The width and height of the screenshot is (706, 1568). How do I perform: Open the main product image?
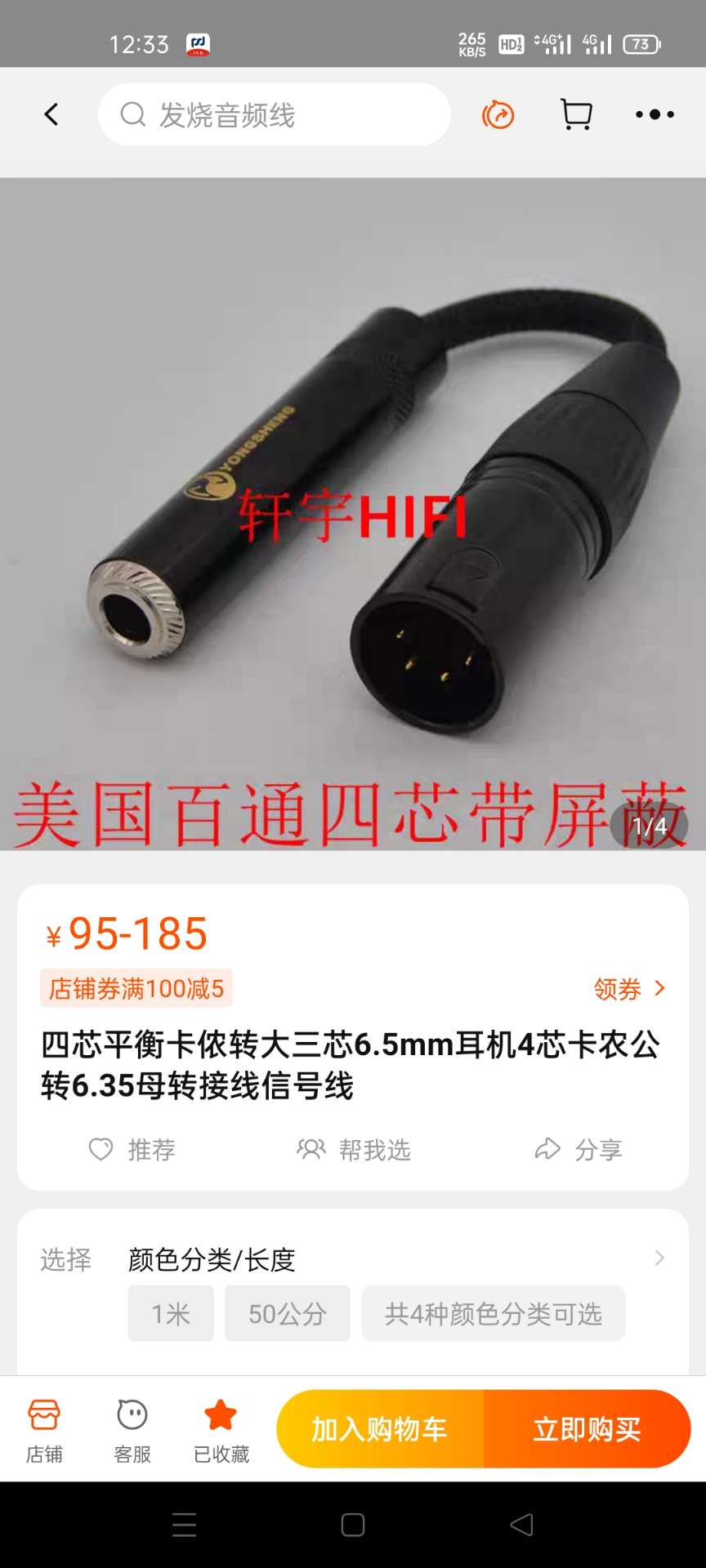(353, 514)
